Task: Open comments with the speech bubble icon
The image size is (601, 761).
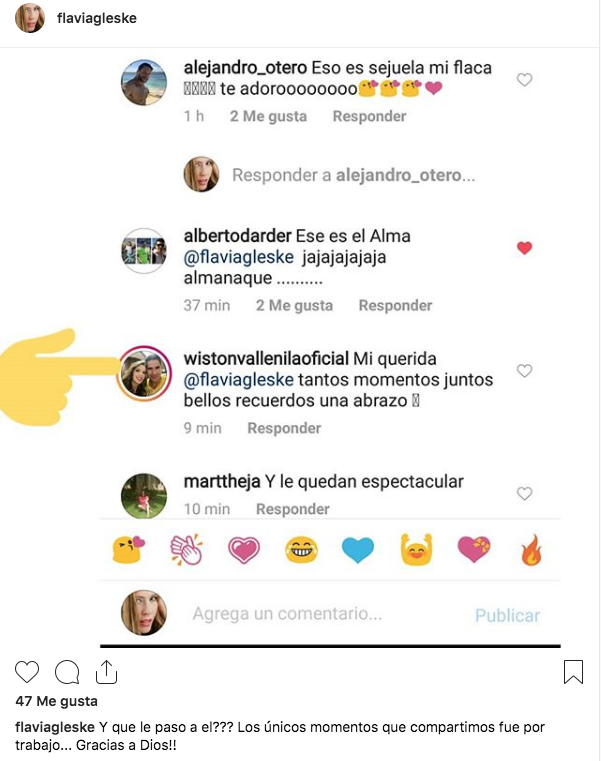Action: tap(67, 671)
